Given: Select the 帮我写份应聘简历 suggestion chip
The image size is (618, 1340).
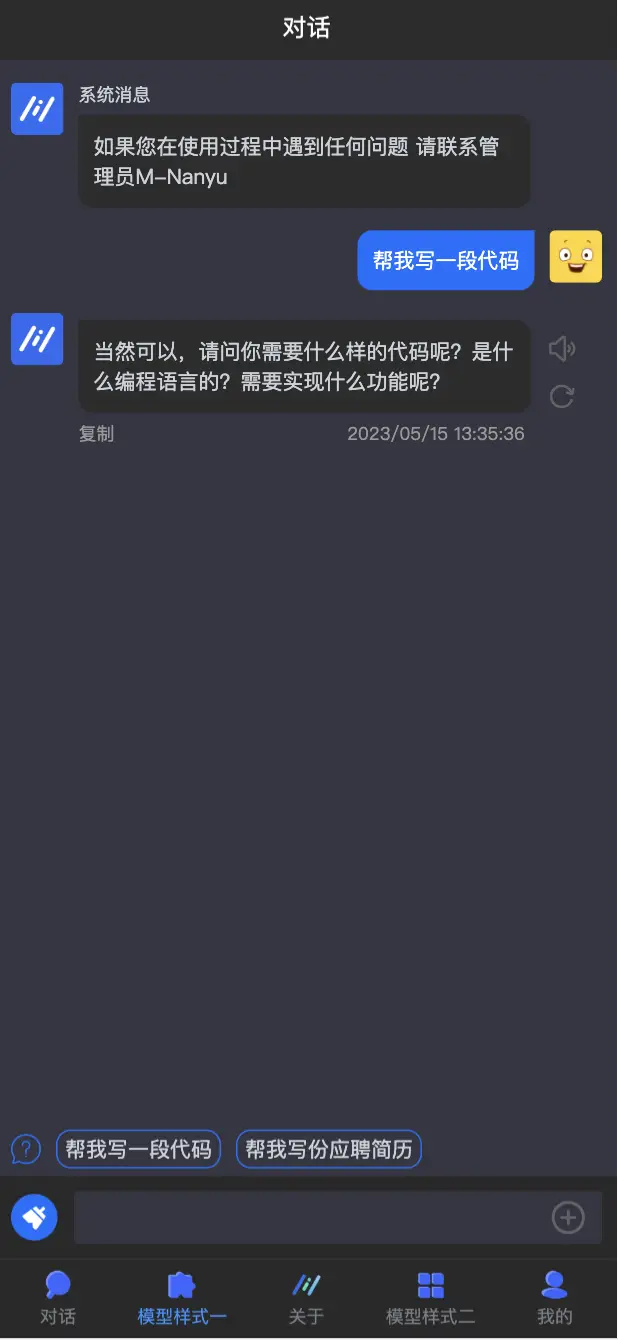Looking at the screenshot, I should [329, 1149].
